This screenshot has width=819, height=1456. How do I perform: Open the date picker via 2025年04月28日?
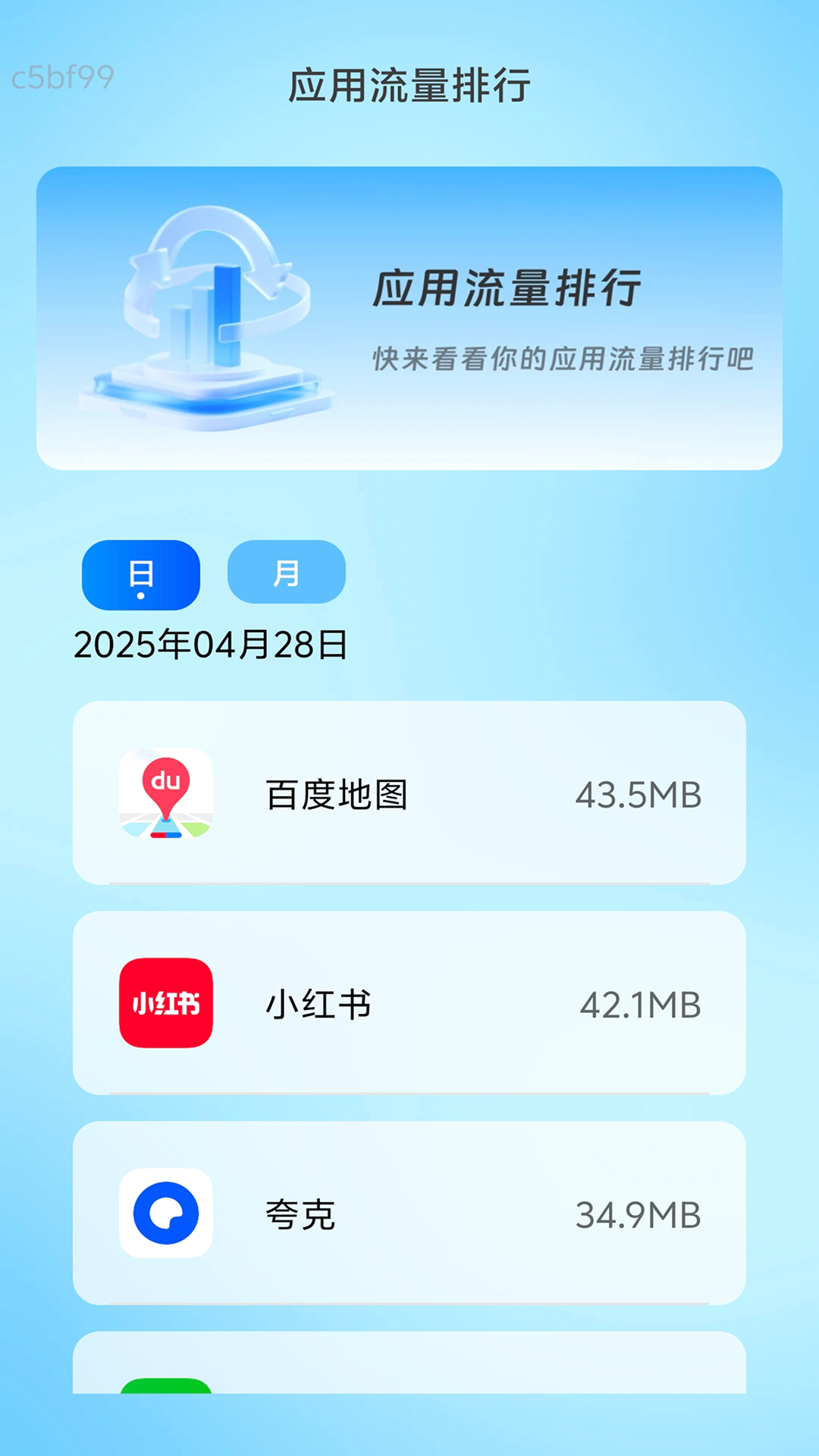click(x=212, y=643)
